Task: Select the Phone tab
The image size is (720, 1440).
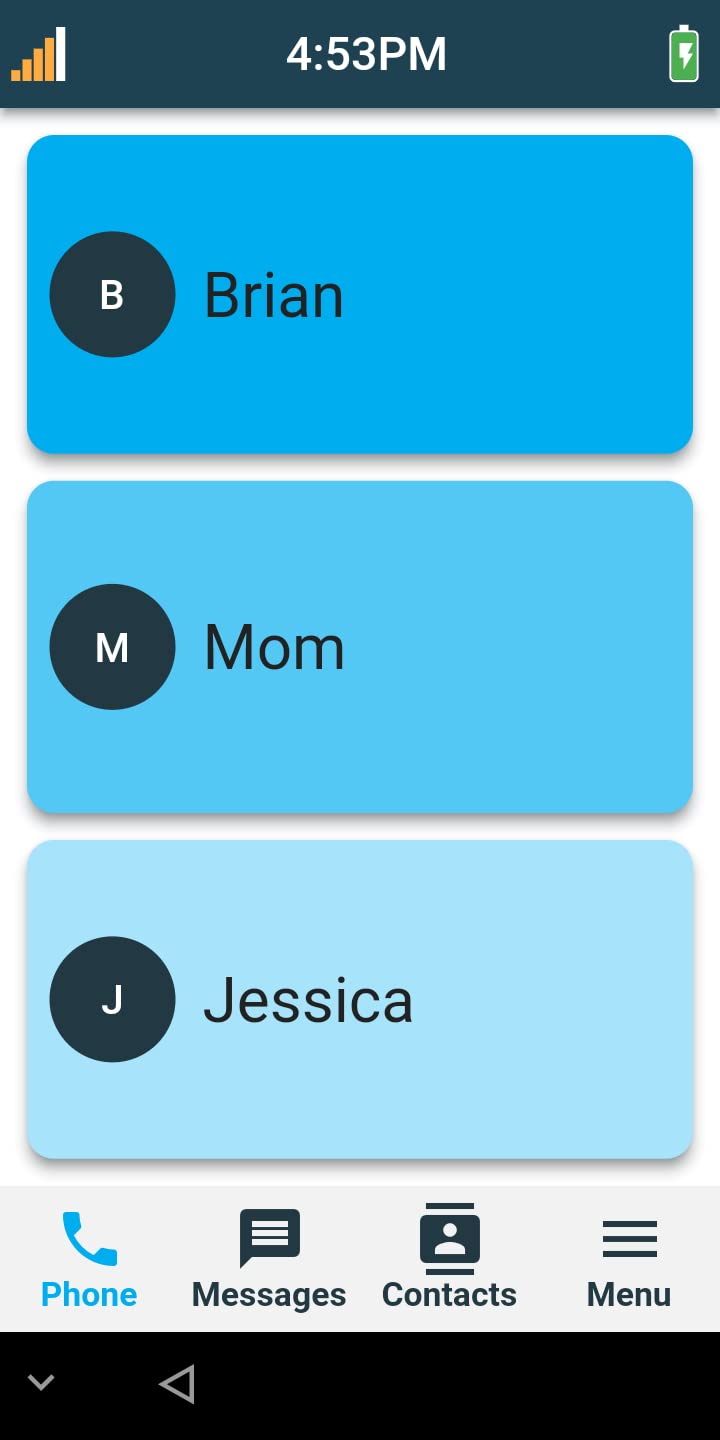Action: (89, 1259)
